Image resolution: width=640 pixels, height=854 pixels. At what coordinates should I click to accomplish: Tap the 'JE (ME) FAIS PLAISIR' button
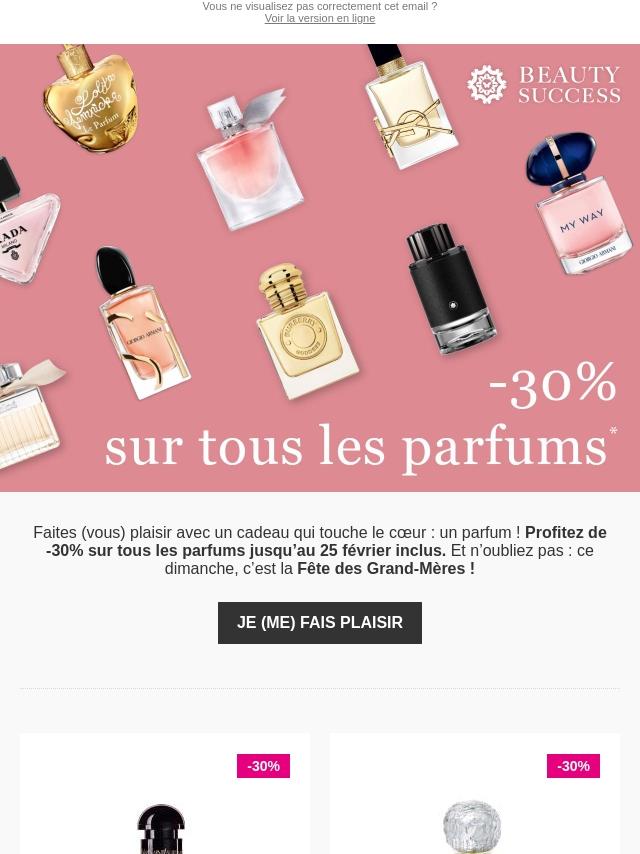[x=320, y=623]
